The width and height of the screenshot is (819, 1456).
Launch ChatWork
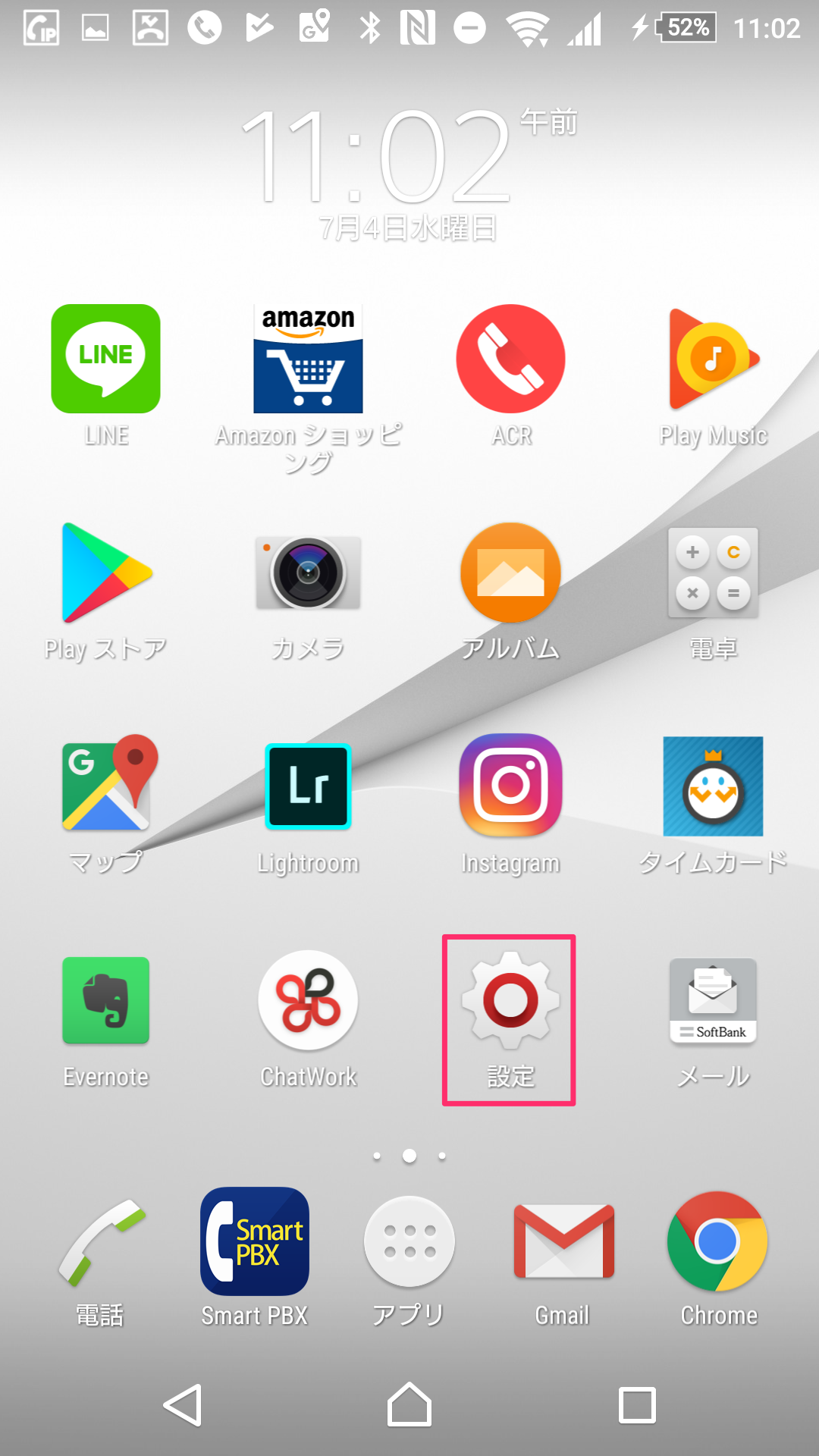coord(308,1000)
